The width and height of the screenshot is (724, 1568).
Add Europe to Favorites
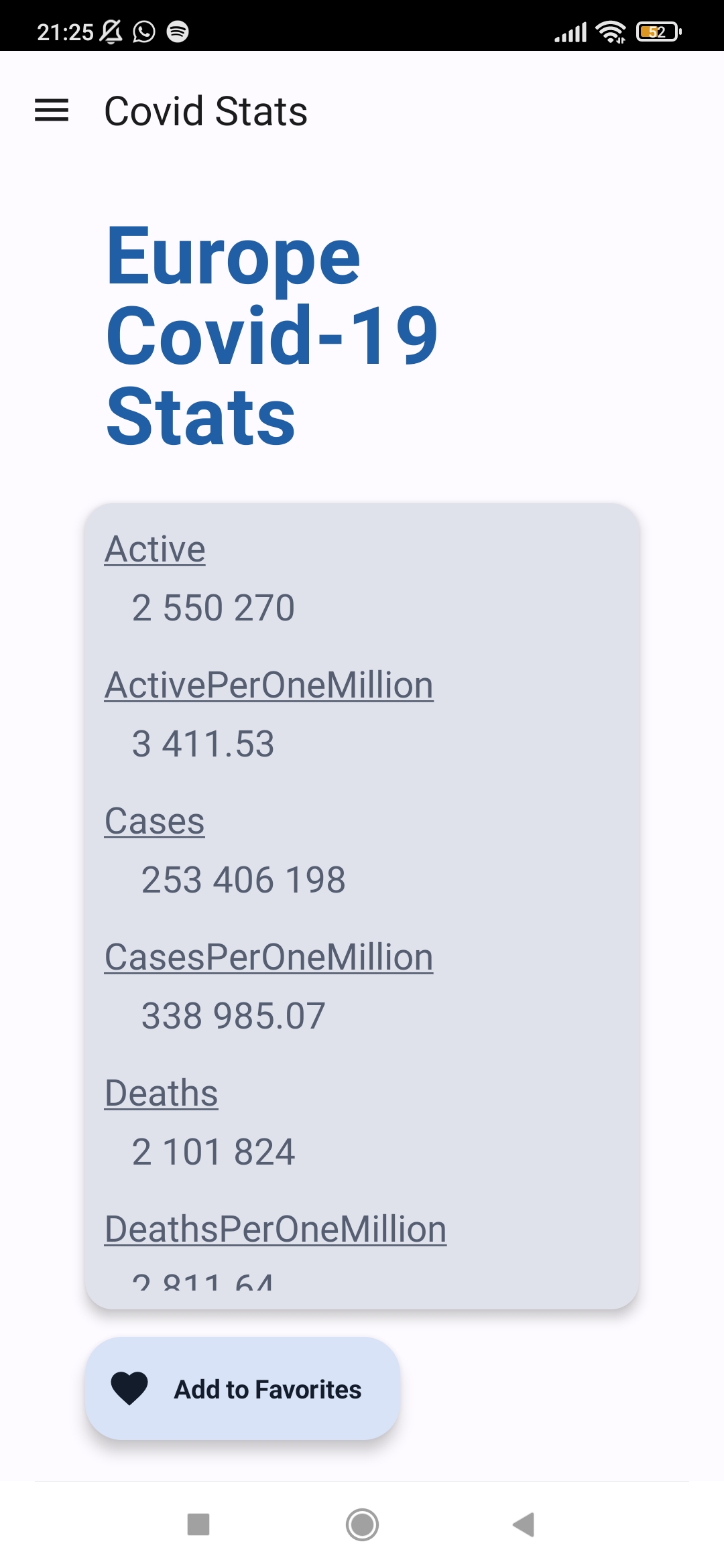(243, 1388)
